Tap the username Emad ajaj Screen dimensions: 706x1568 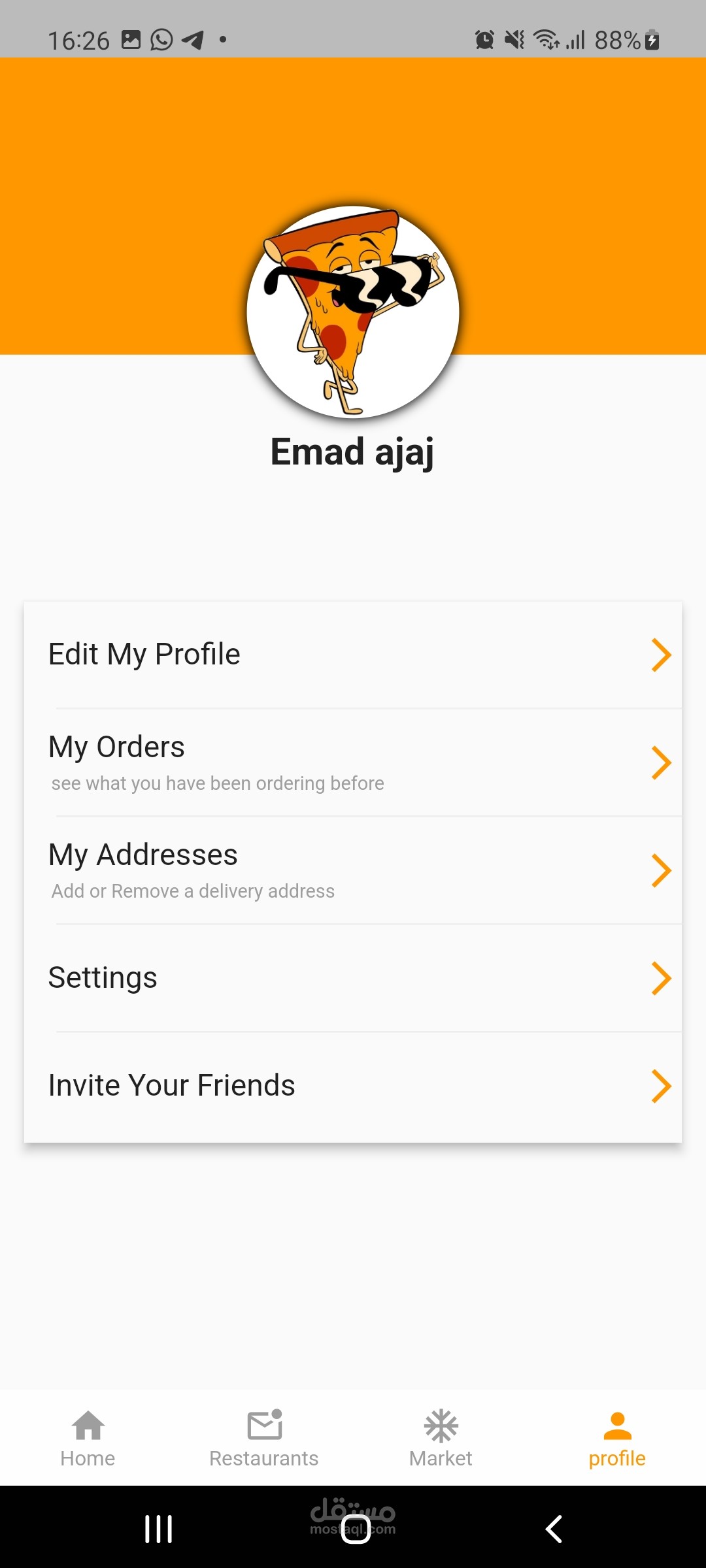tap(353, 451)
